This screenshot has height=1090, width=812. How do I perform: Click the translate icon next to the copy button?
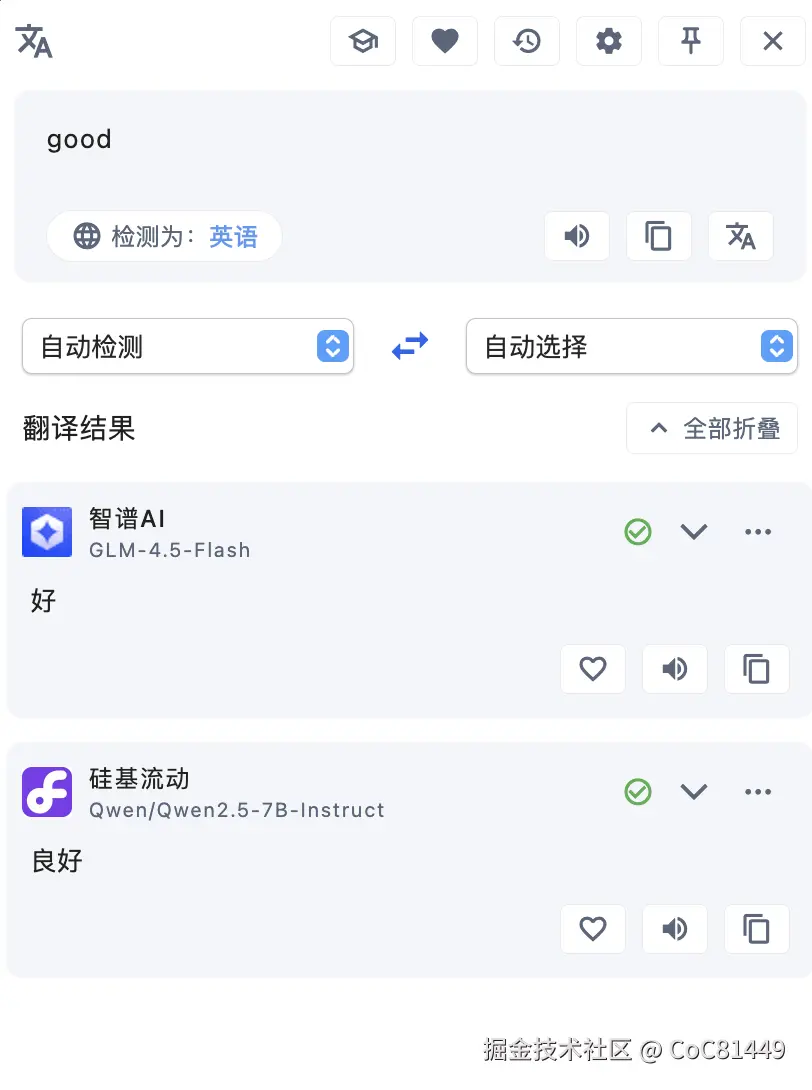pyautogui.click(x=741, y=236)
